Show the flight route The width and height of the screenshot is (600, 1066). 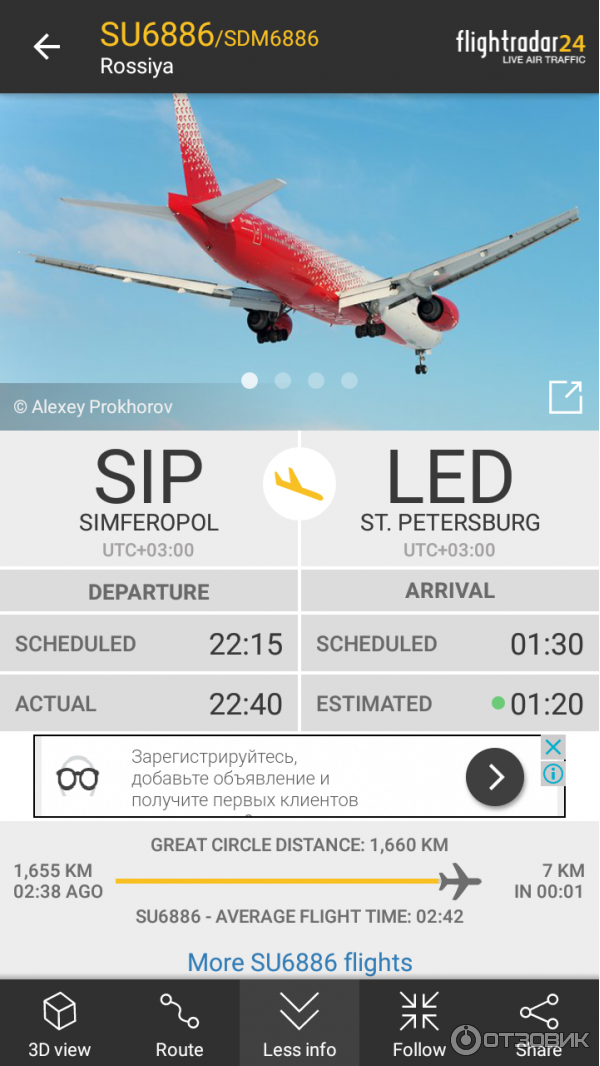[179, 1023]
